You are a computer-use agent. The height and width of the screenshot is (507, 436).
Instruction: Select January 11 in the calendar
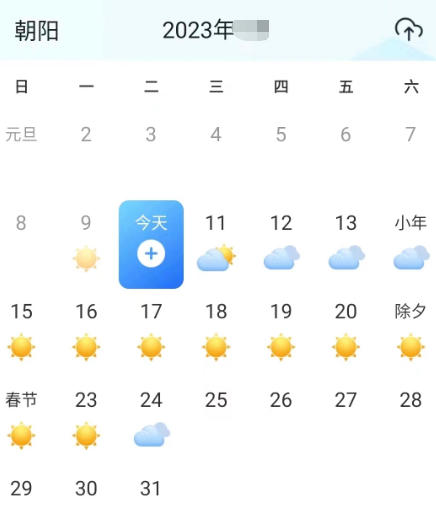point(216,244)
